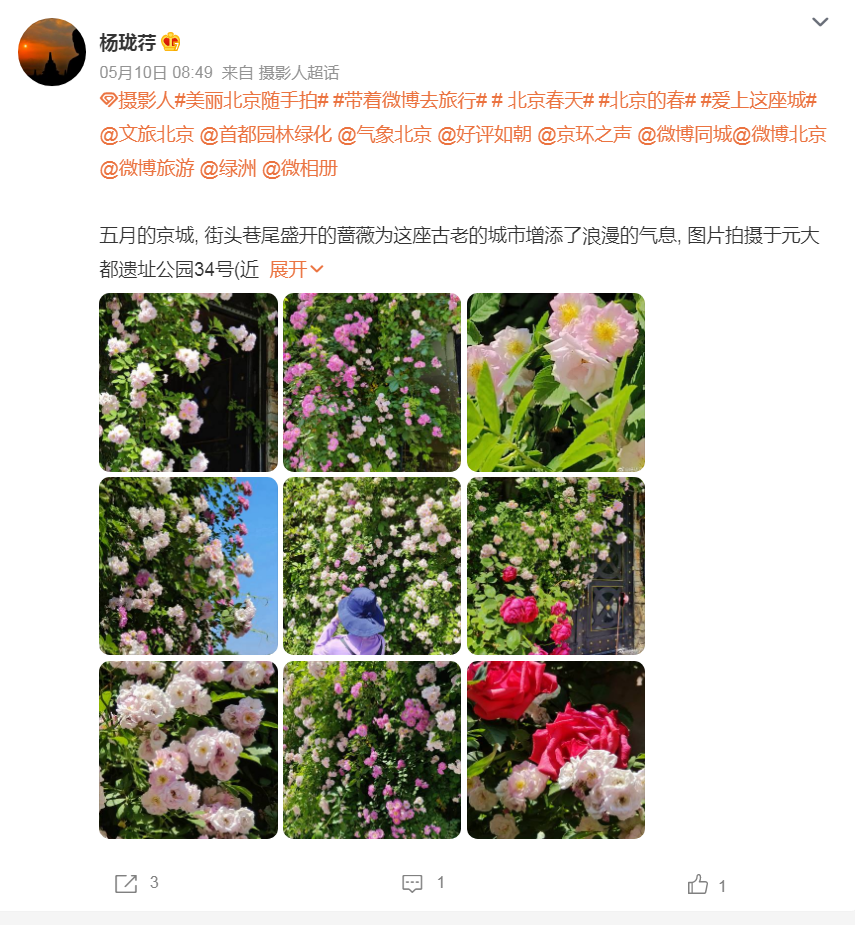Open 杨珑荇's profile avatar
Viewport: 855px width, 925px height.
(52, 52)
